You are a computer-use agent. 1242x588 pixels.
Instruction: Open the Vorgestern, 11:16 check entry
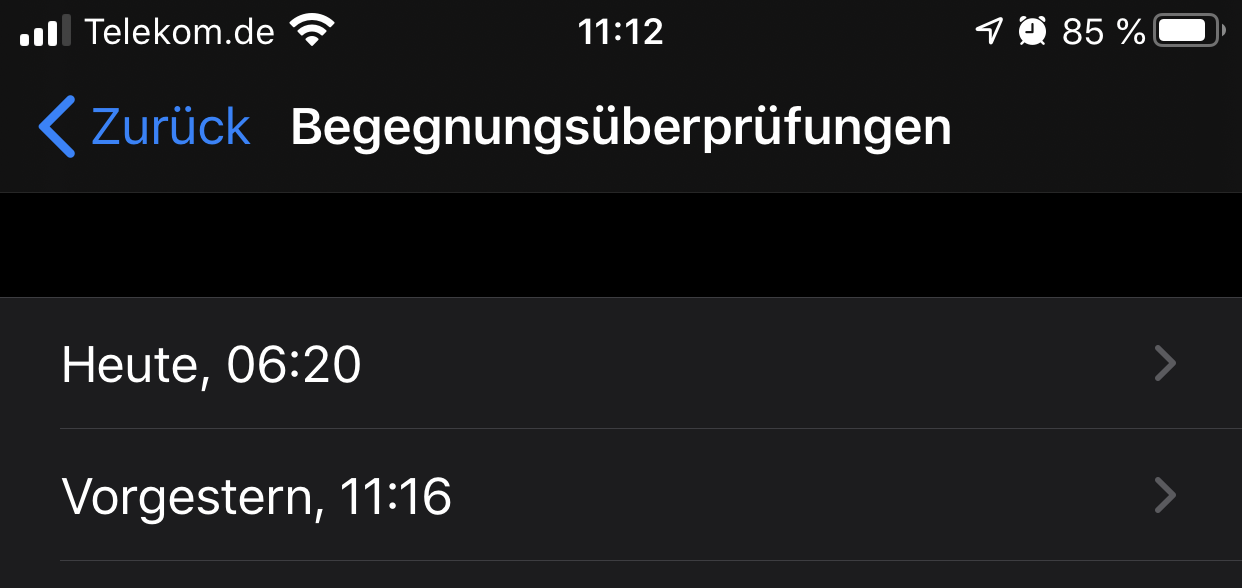click(620, 496)
